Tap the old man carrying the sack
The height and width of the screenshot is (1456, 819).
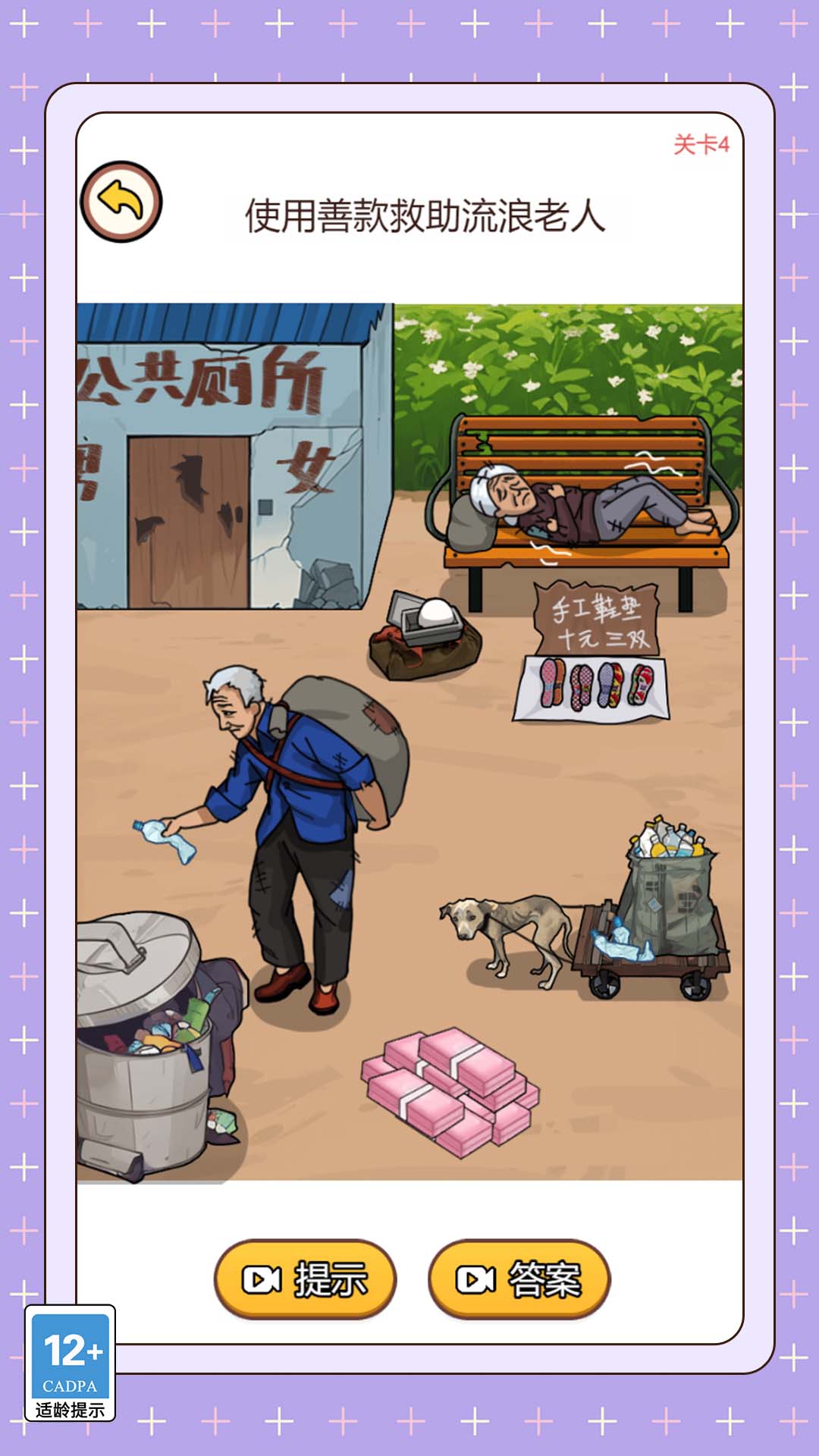click(303, 819)
